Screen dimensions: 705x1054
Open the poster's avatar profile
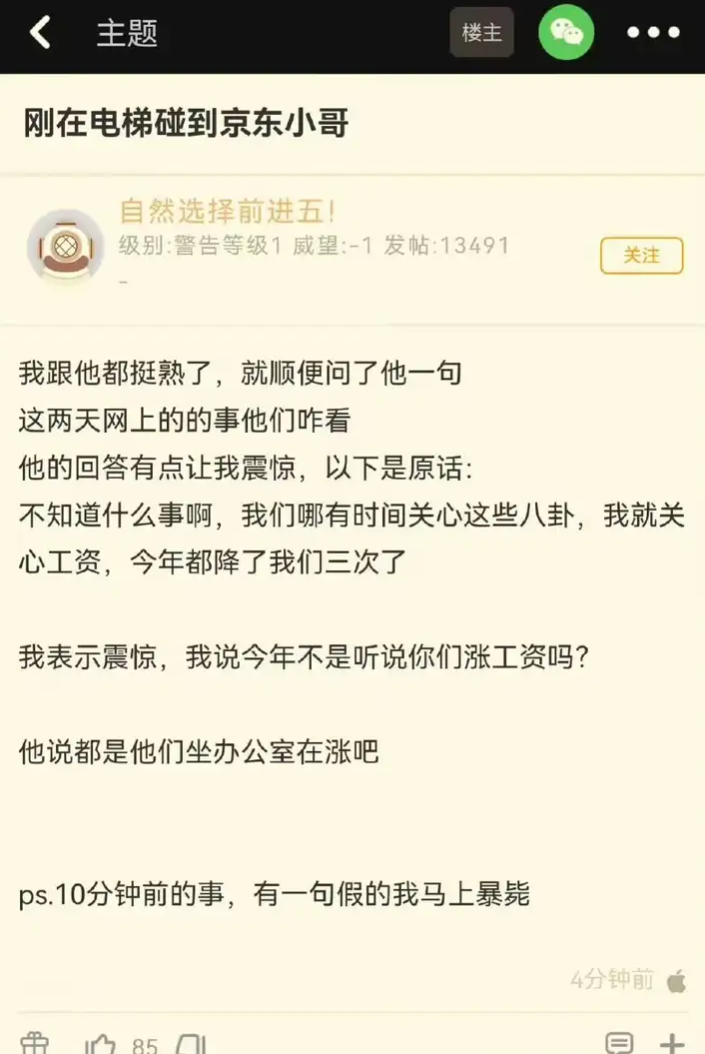pyautogui.click(x=65, y=247)
